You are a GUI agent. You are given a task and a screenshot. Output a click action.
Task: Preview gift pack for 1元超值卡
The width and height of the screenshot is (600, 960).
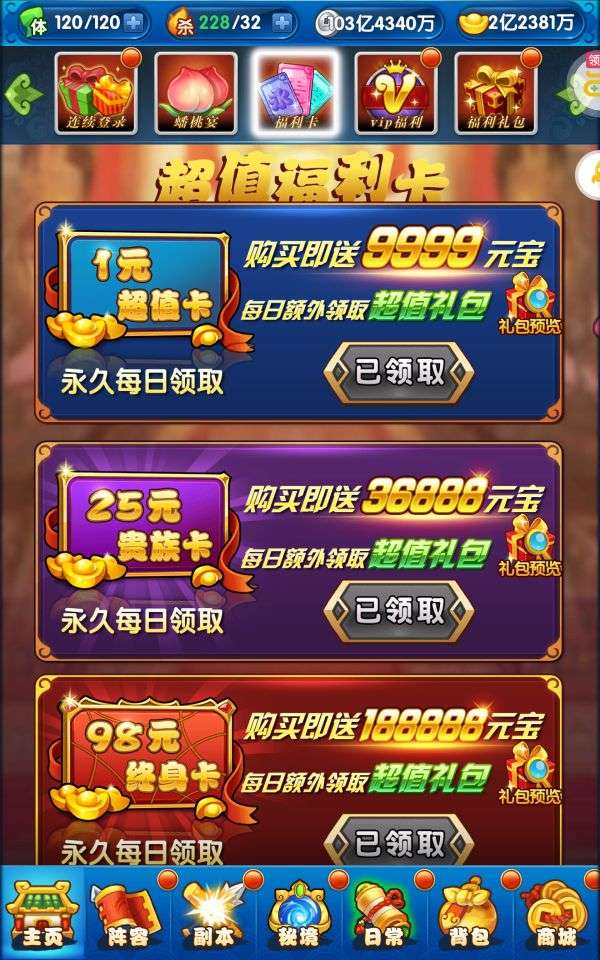530,304
